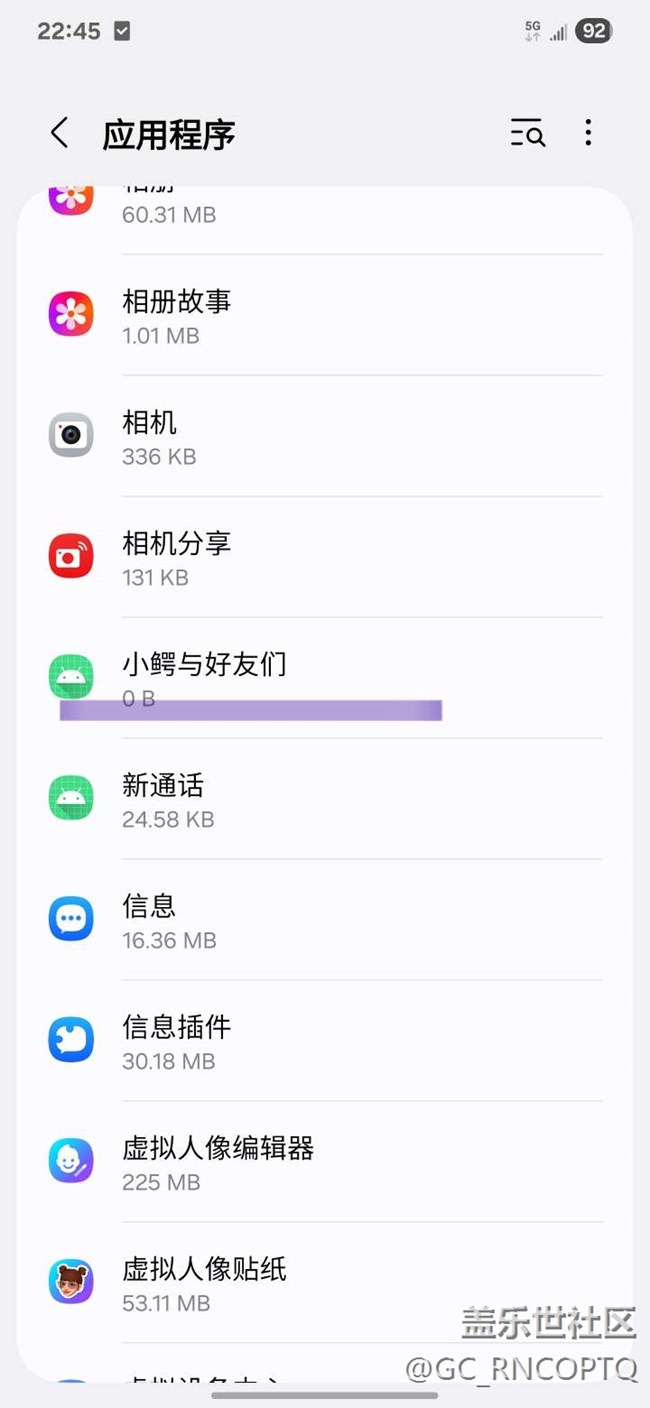
Task: View app info for 信息
Action: (325, 921)
